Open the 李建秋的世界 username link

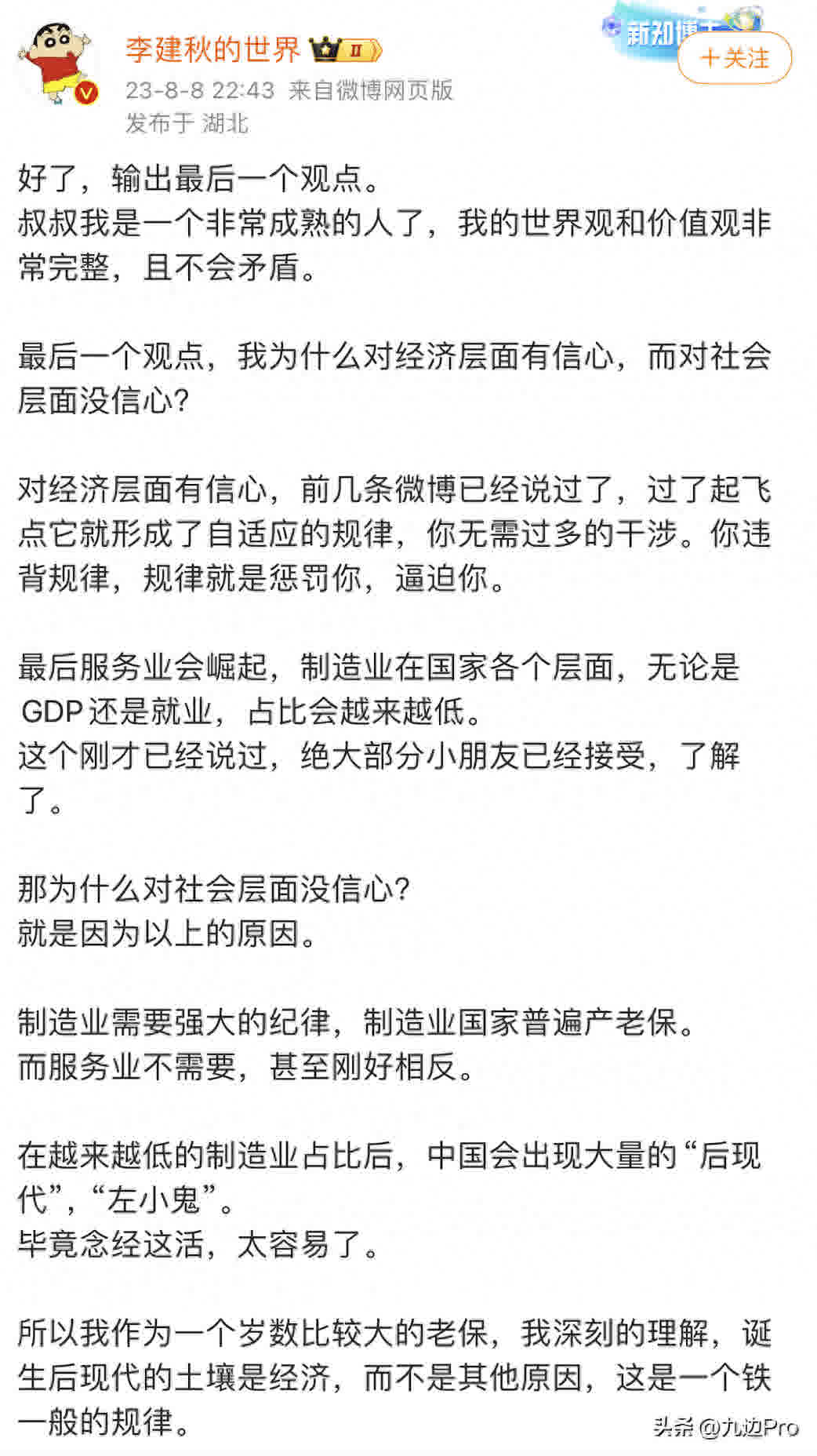[212, 49]
